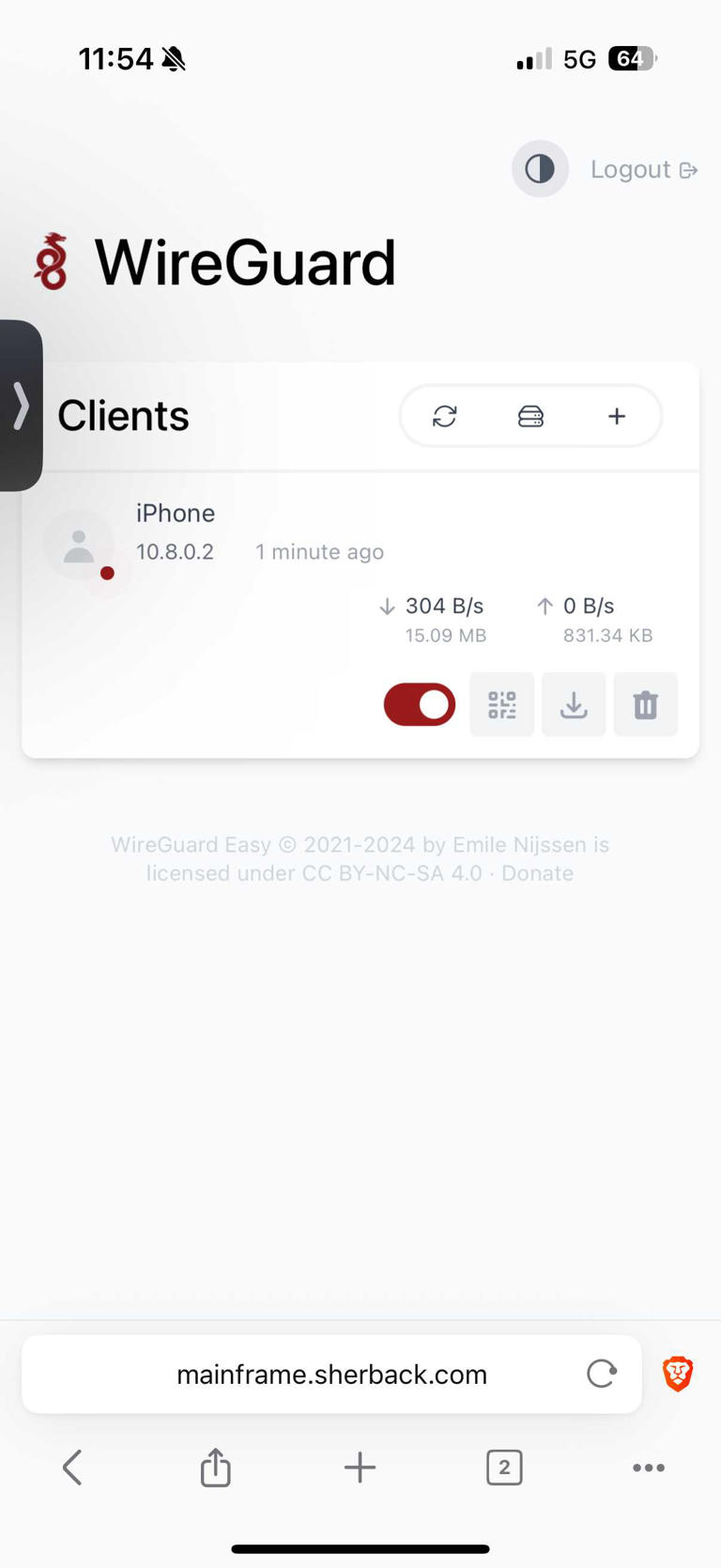Open the browser tabs overview showing 2
The image size is (721, 1568).
[x=504, y=1467]
